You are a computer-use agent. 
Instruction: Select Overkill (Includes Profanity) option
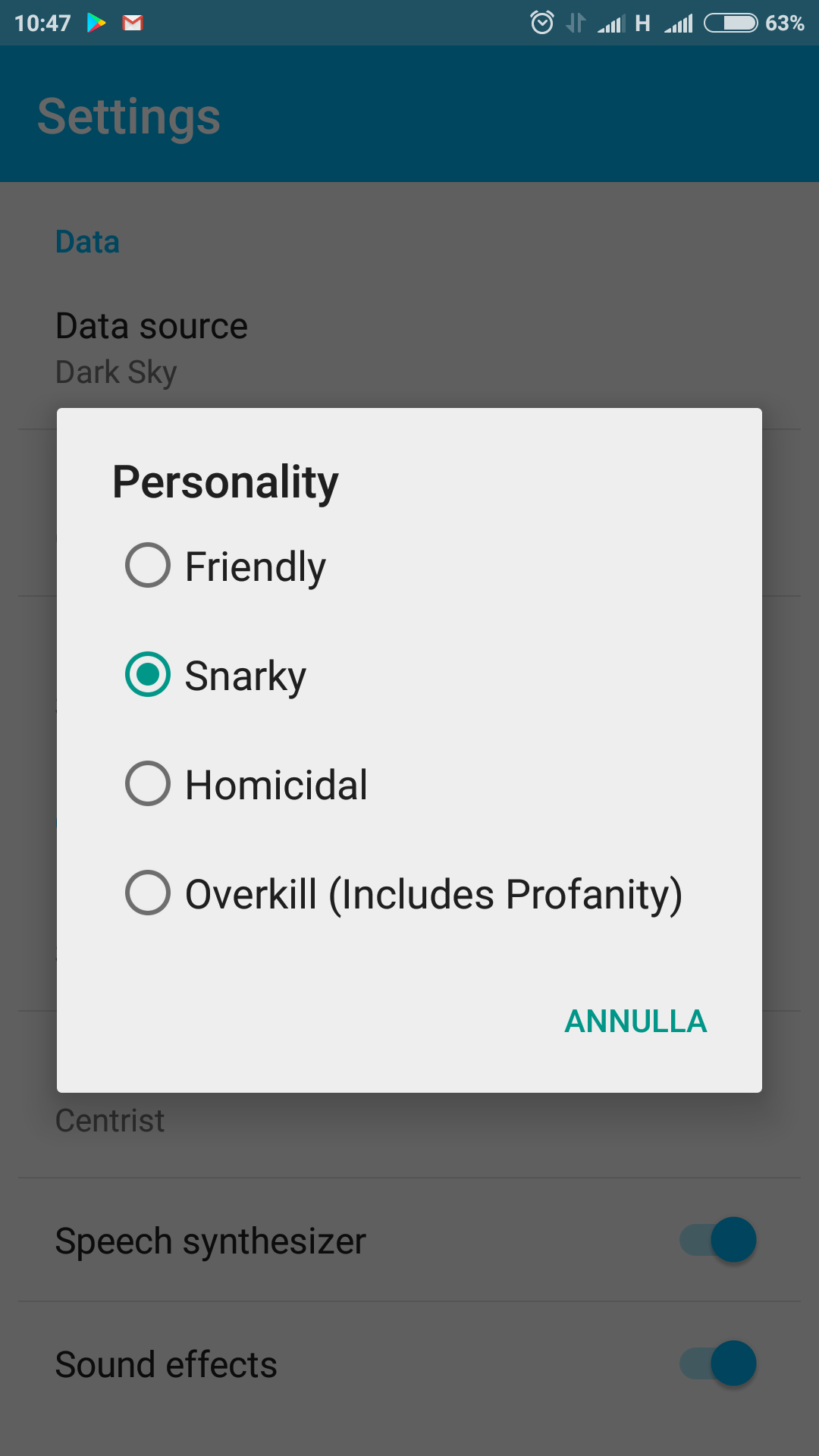409,893
